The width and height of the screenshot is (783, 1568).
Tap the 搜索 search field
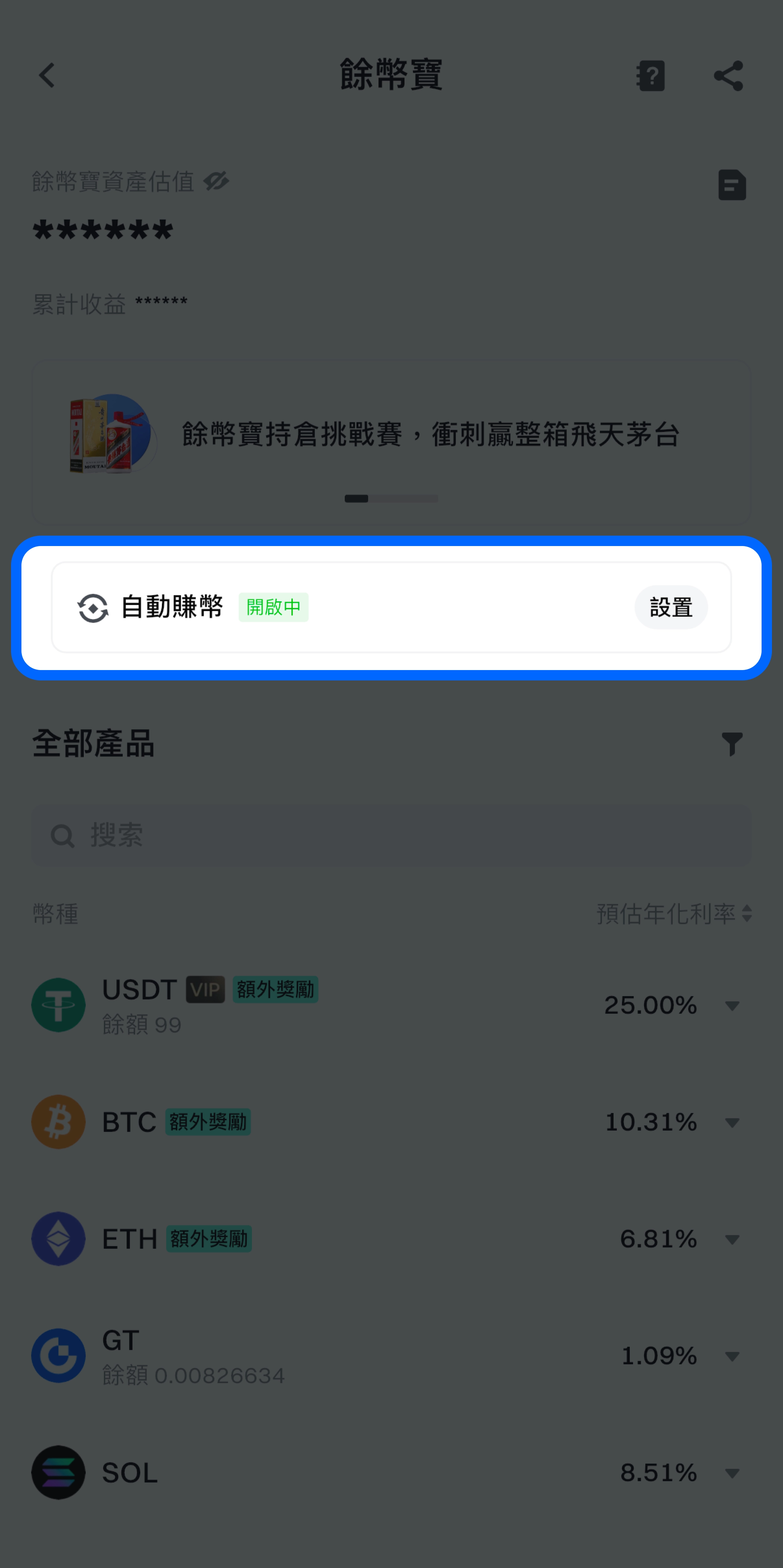coord(391,835)
